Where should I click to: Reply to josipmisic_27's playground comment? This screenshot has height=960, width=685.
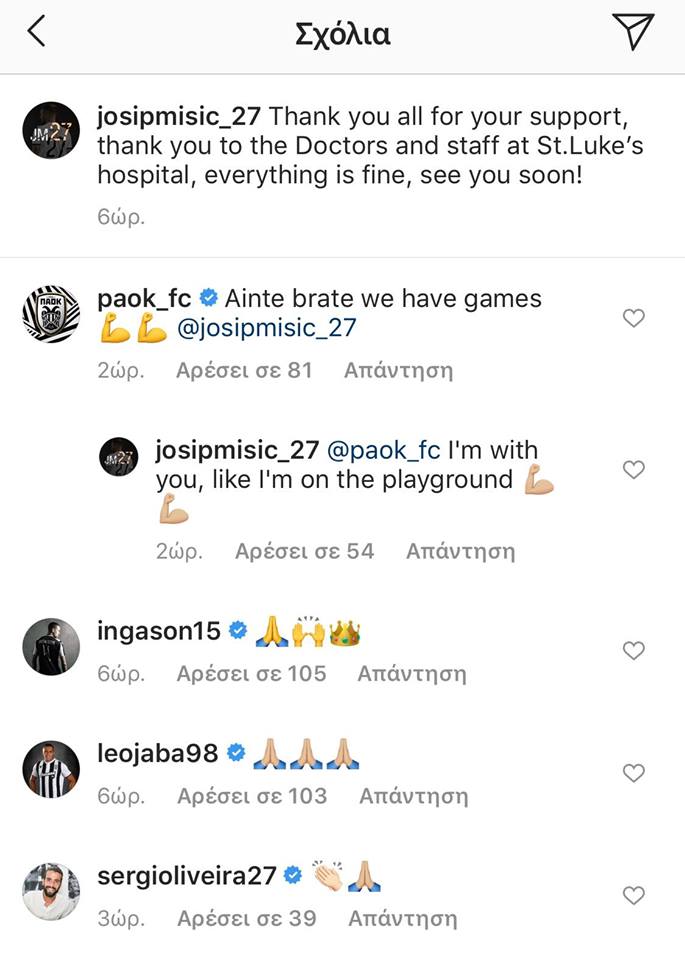tap(460, 551)
